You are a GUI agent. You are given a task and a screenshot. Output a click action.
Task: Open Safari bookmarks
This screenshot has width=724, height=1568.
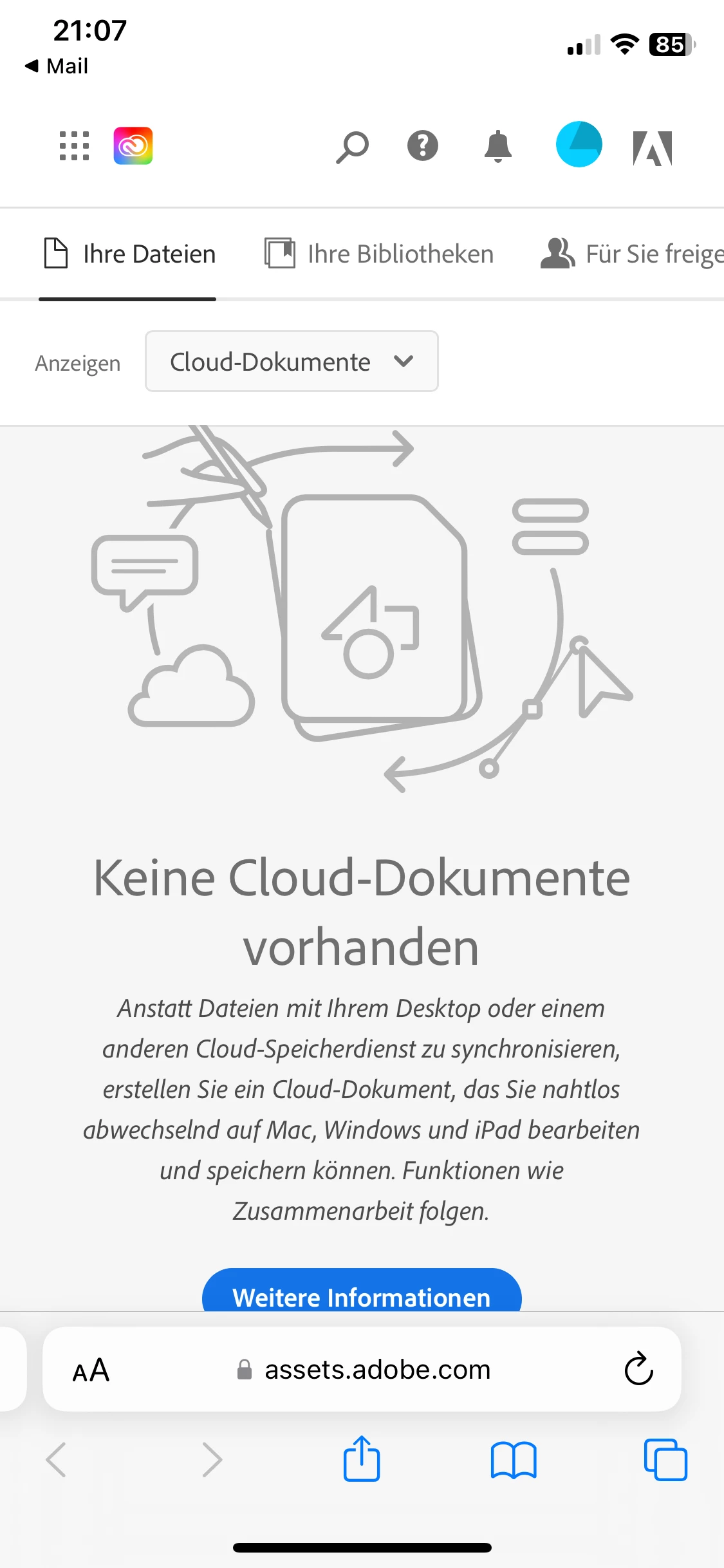[513, 1459]
